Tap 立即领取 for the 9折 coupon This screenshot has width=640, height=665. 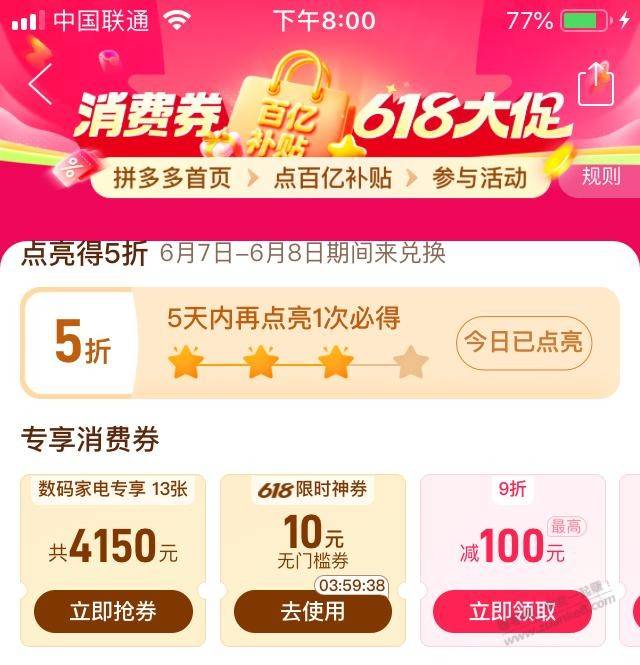coord(512,611)
